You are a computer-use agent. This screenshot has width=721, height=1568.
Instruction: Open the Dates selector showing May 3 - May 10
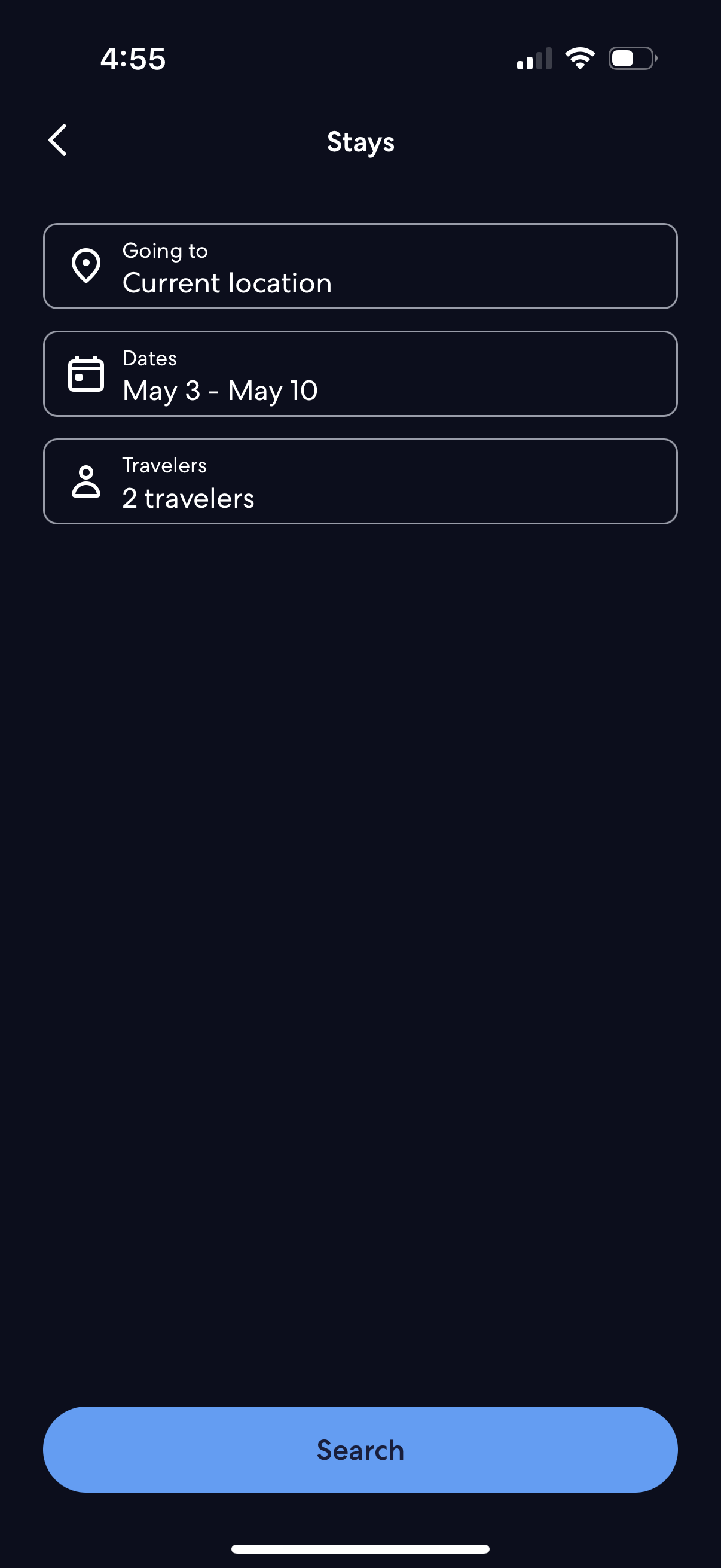pyautogui.click(x=360, y=373)
